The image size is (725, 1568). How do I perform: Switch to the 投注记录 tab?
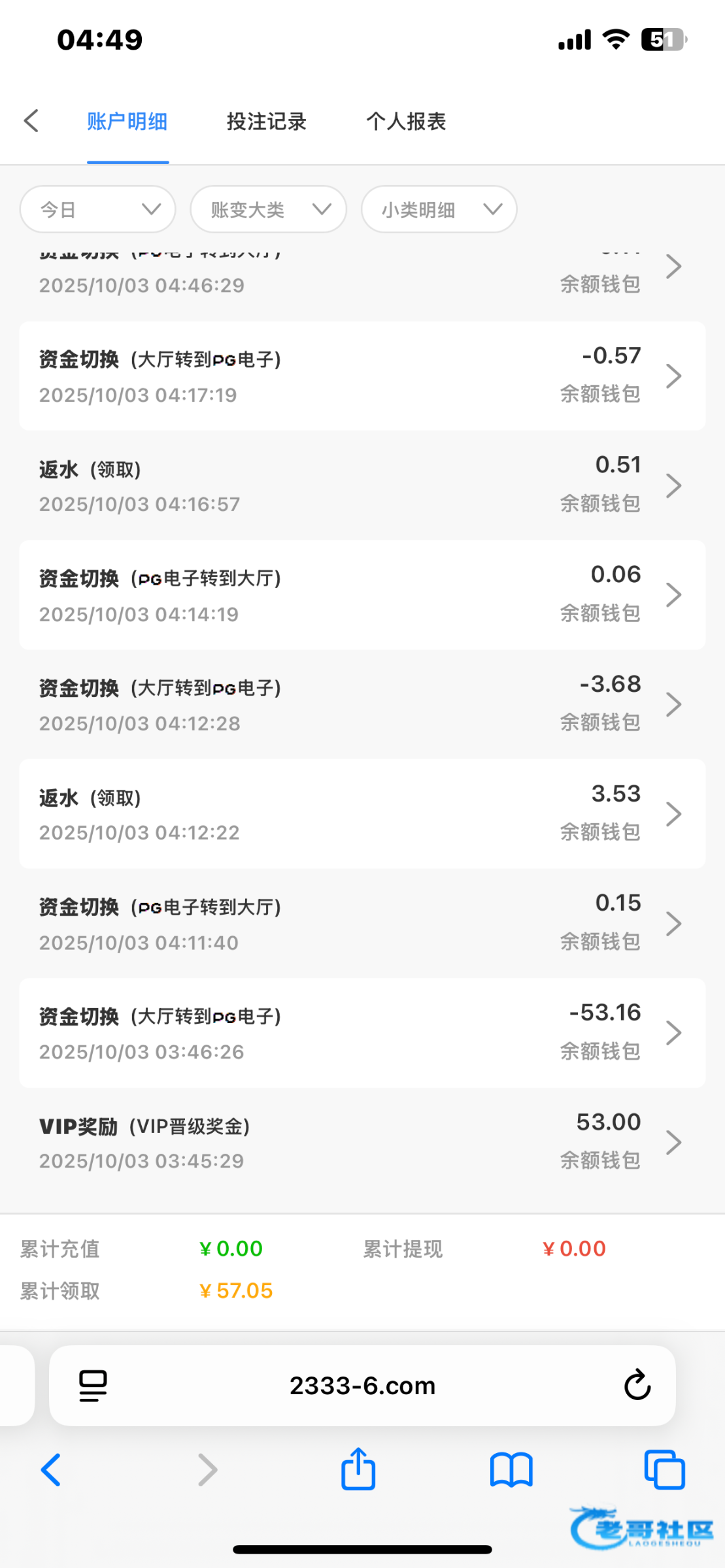click(x=267, y=122)
